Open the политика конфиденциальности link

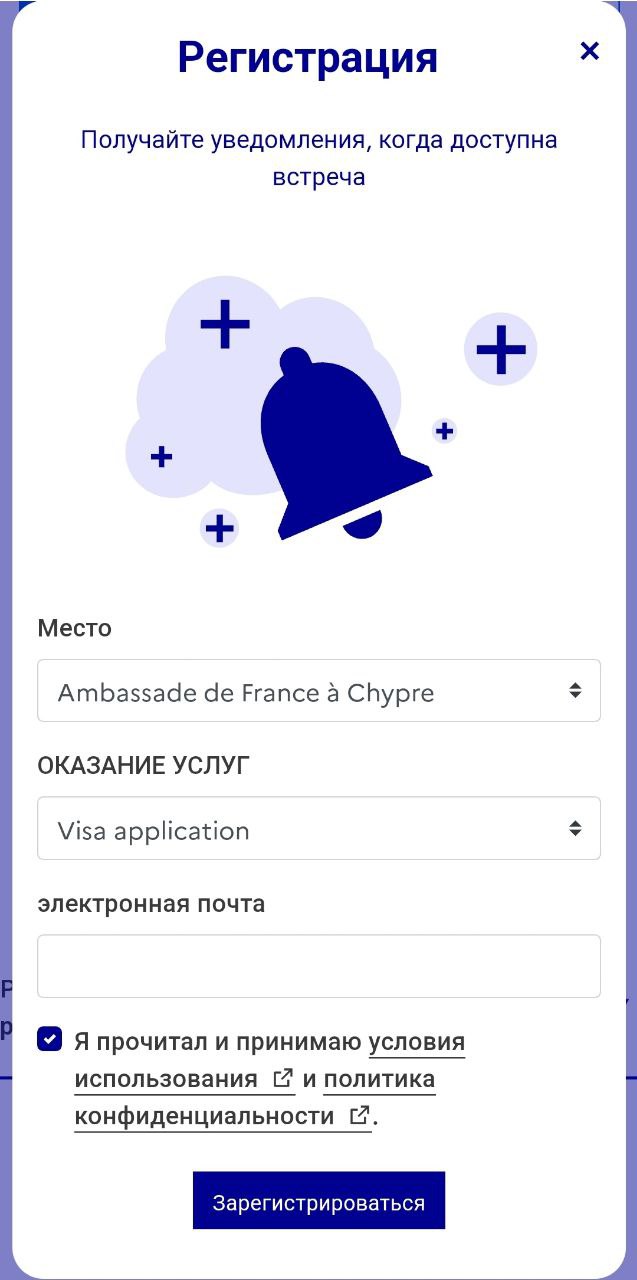tap(379, 1080)
